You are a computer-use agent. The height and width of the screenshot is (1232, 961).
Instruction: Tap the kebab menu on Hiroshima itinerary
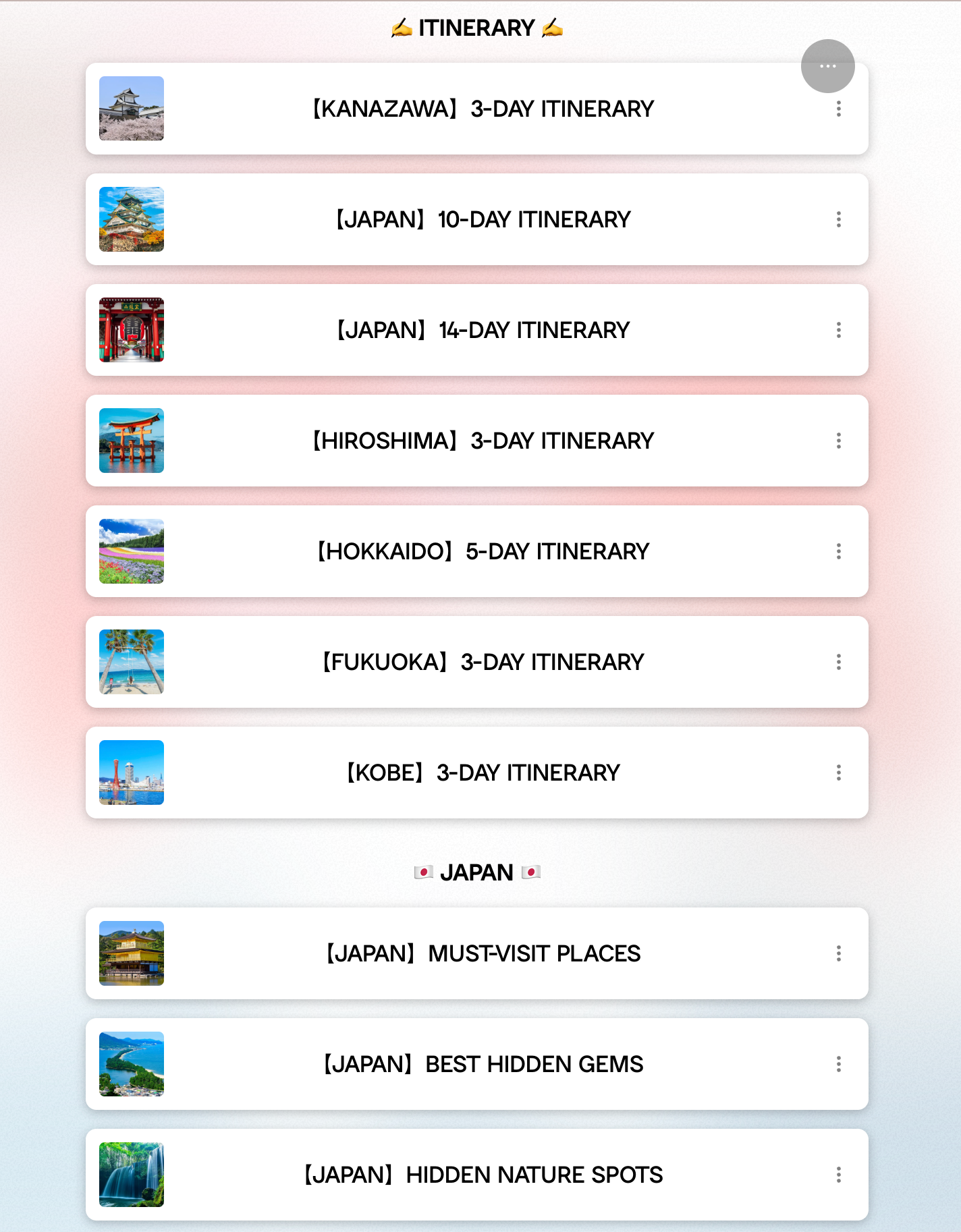pyautogui.click(x=839, y=441)
